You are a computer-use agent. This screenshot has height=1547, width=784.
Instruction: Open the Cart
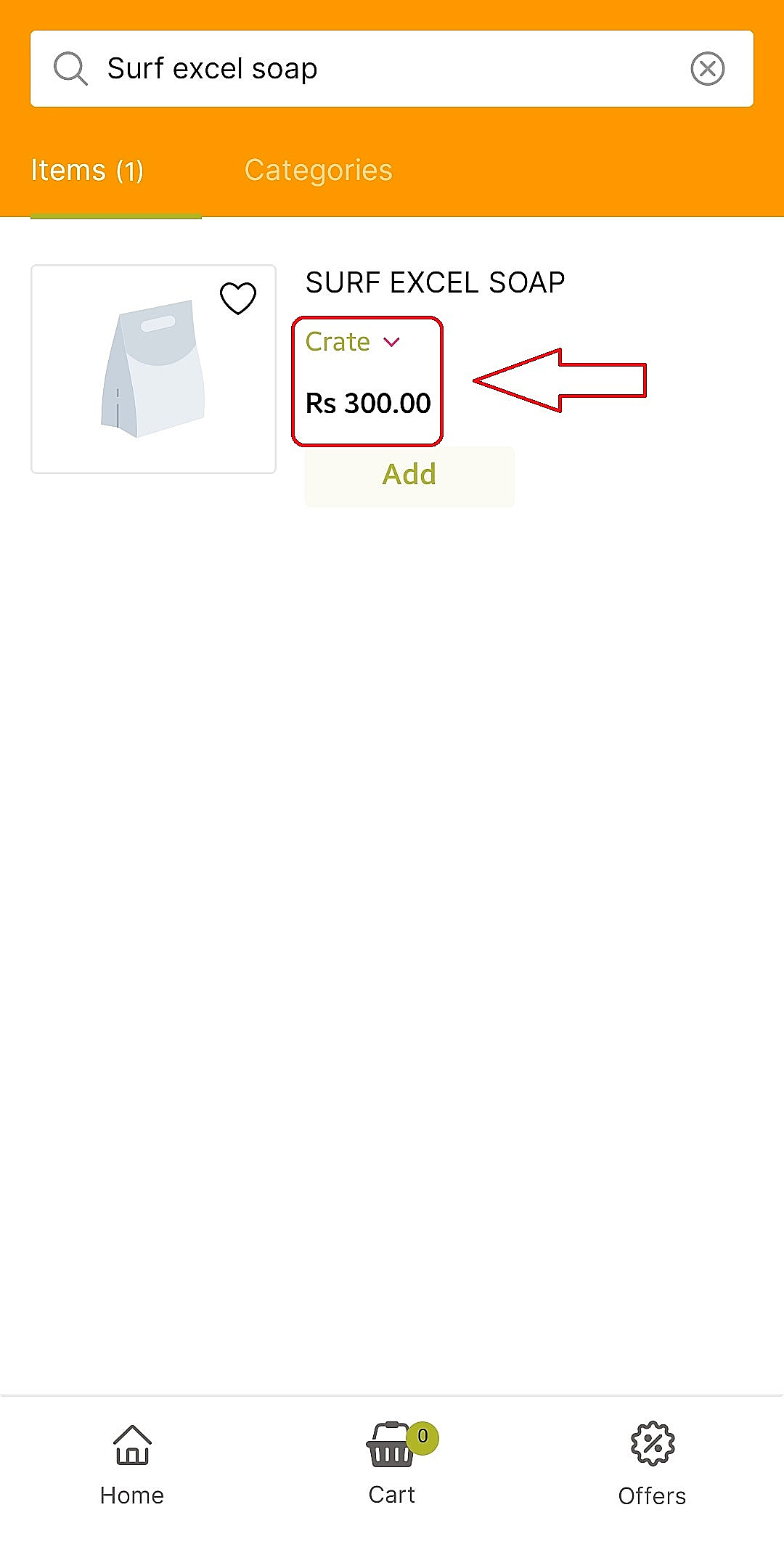392,1464
